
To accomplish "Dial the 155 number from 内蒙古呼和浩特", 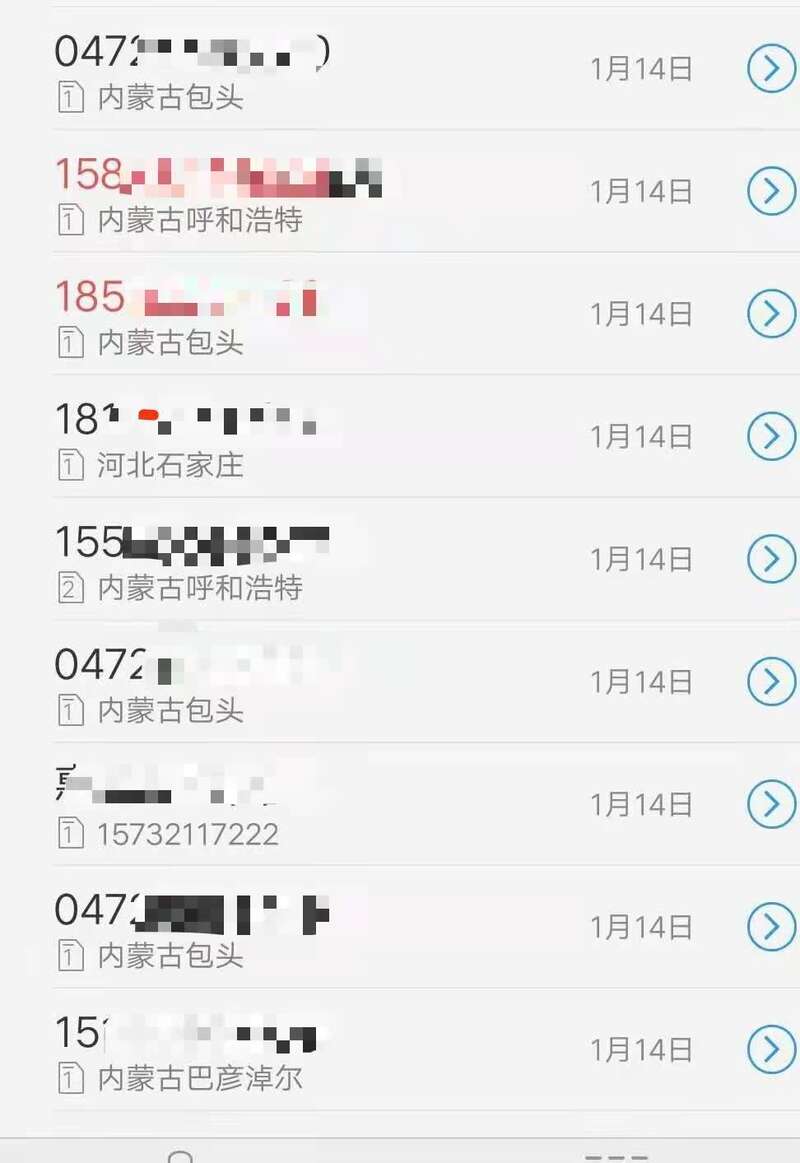I will tap(300, 560).
